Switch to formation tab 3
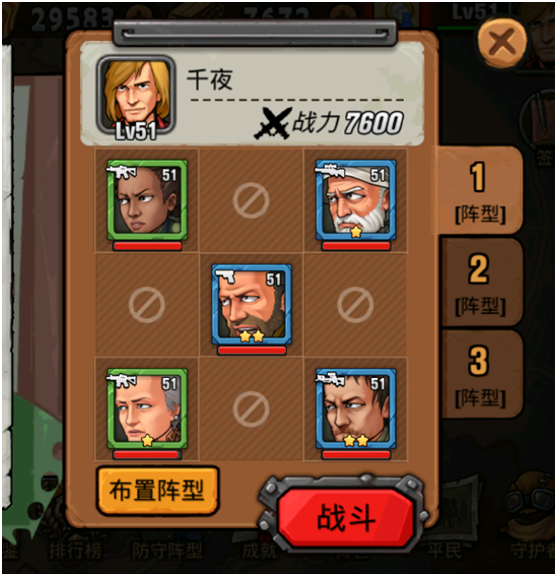The image size is (557, 576). click(x=479, y=375)
